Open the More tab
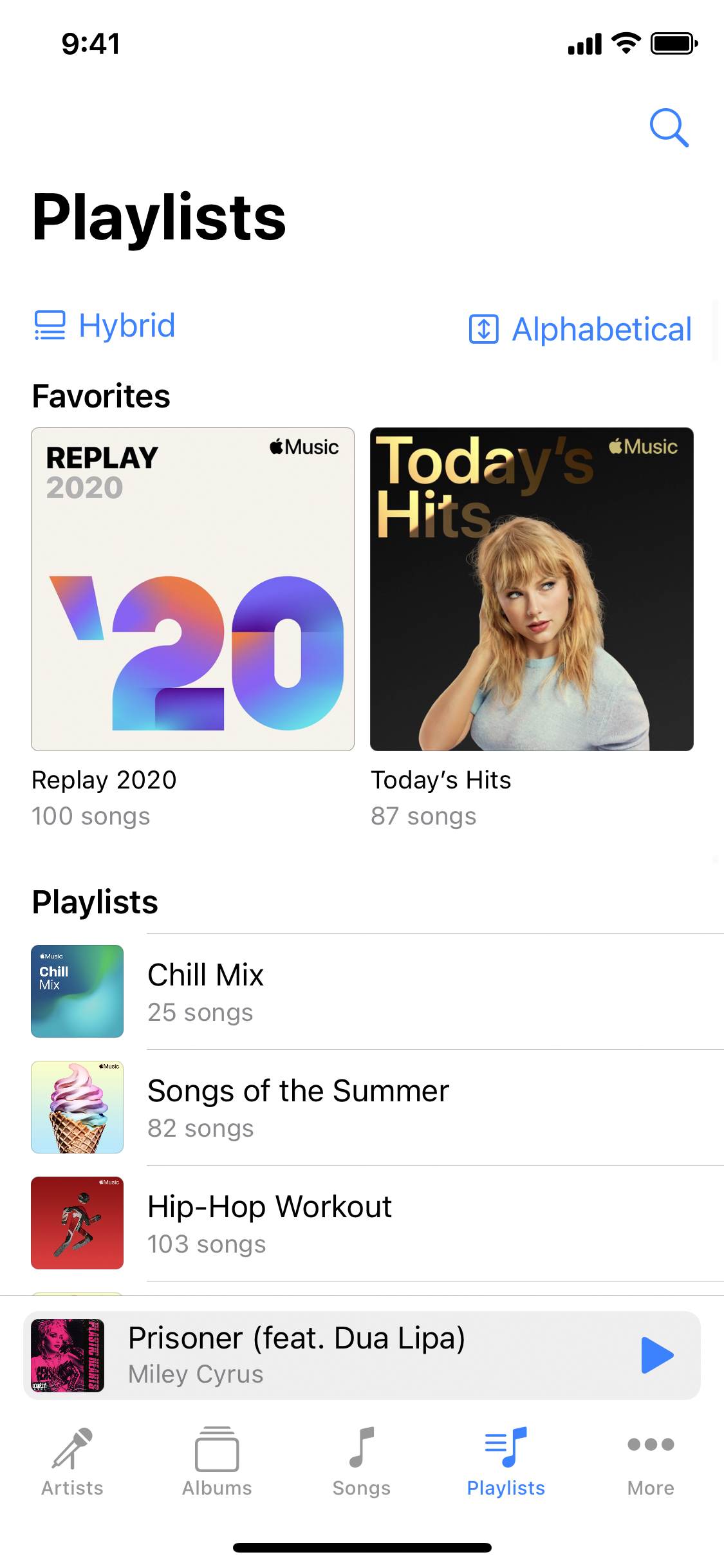The image size is (724, 1568). click(x=651, y=1461)
